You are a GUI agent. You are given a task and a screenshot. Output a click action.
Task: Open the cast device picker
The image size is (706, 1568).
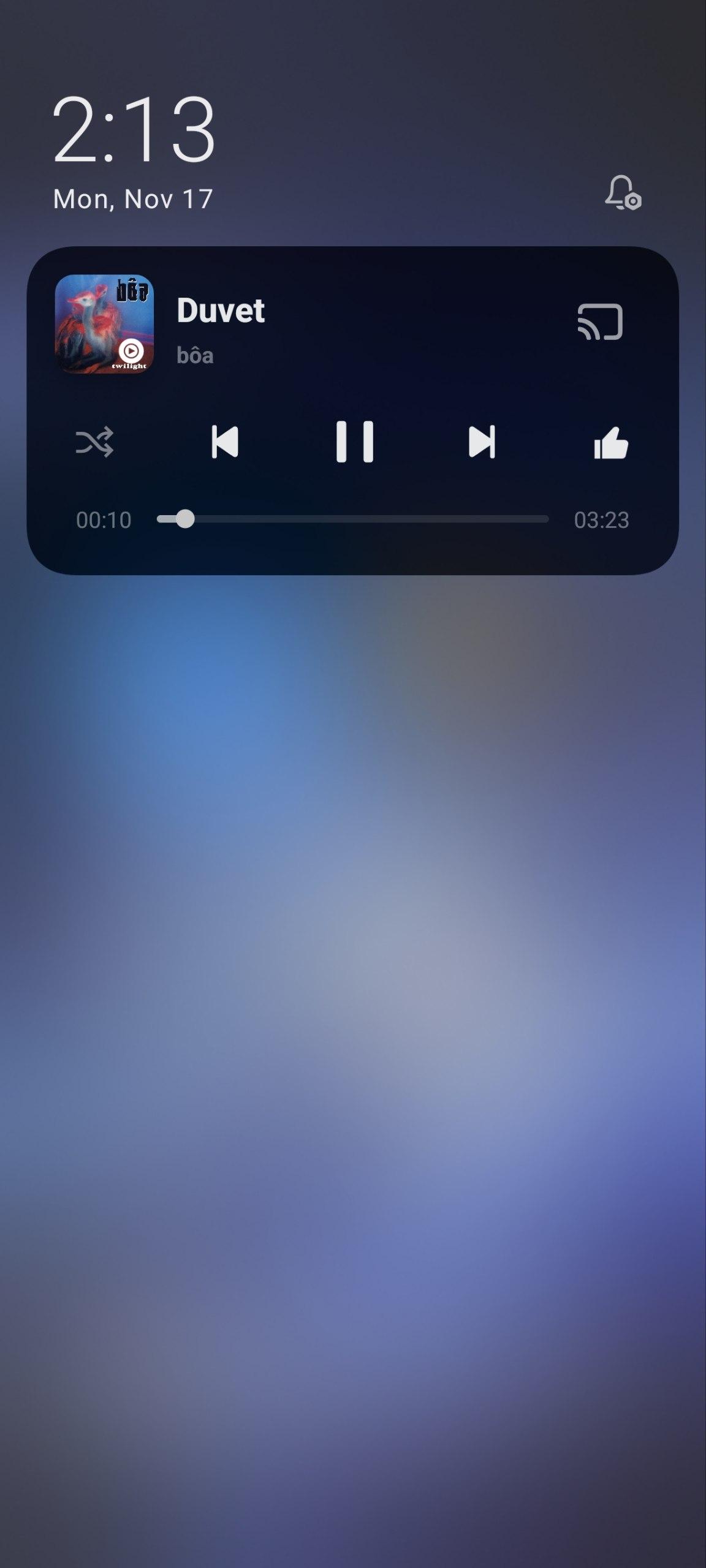(x=600, y=322)
